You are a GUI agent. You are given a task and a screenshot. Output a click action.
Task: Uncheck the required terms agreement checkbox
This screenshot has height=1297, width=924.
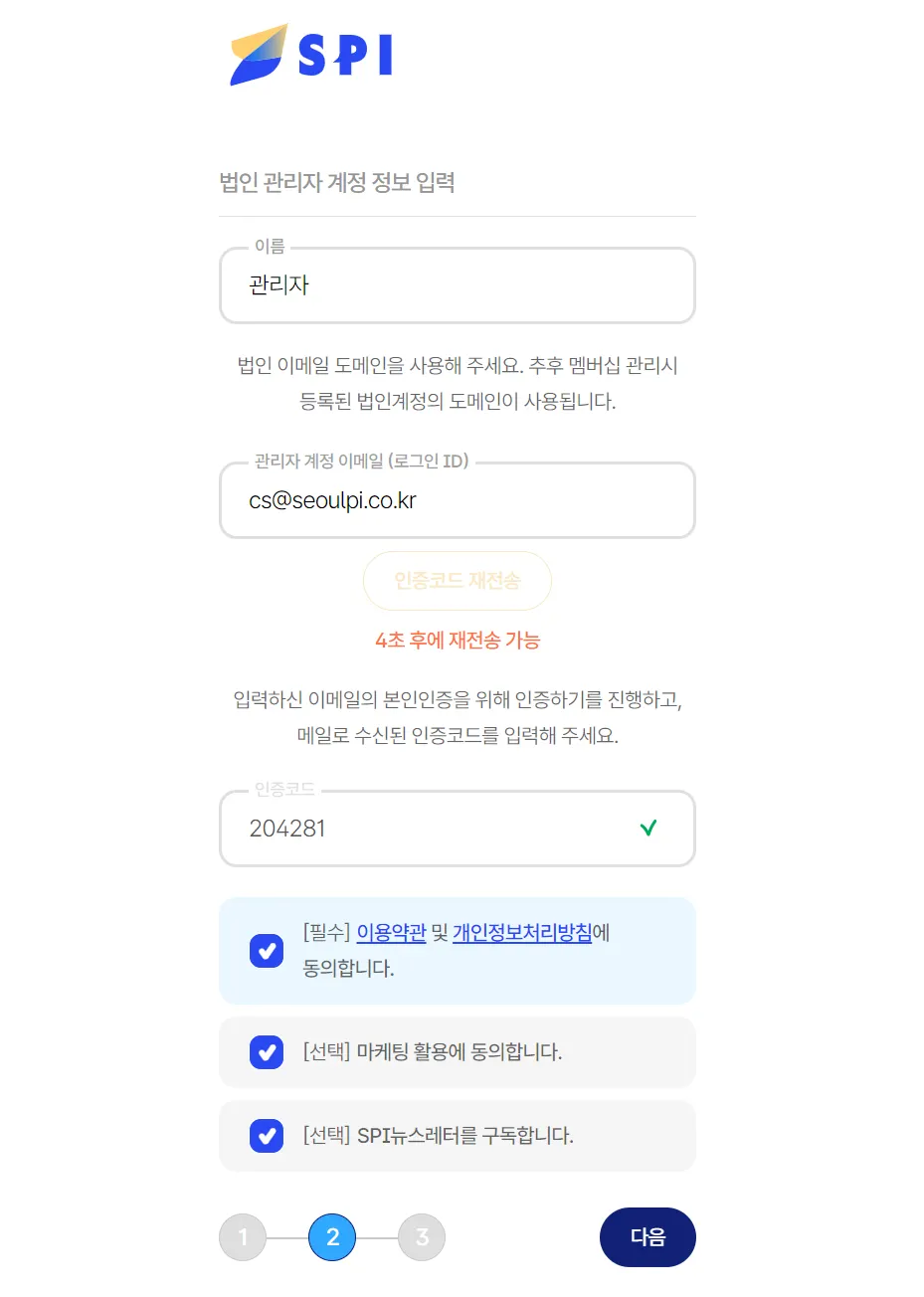[x=267, y=951]
